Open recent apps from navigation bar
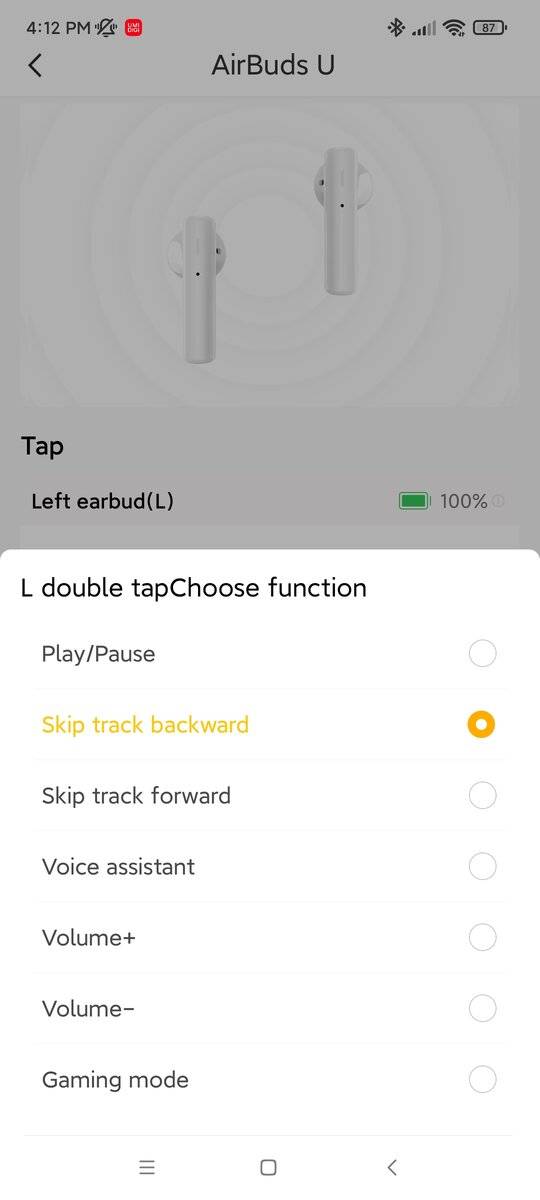This screenshot has width=540, height=1200. (x=147, y=1167)
